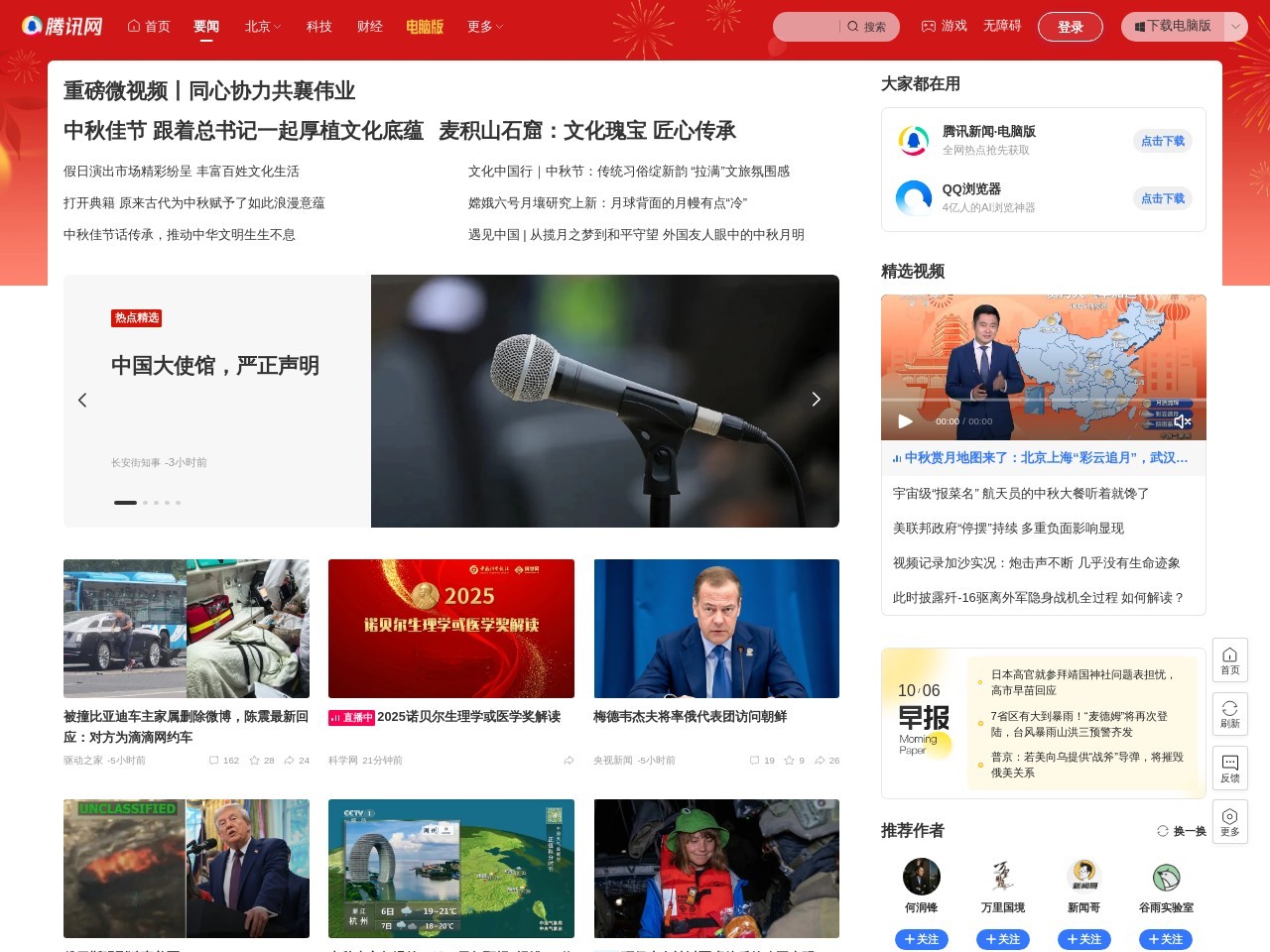Refresh recommended authors with 换一换
This screenshot has width=1270, height=952.
click(x=1181, y=831)
